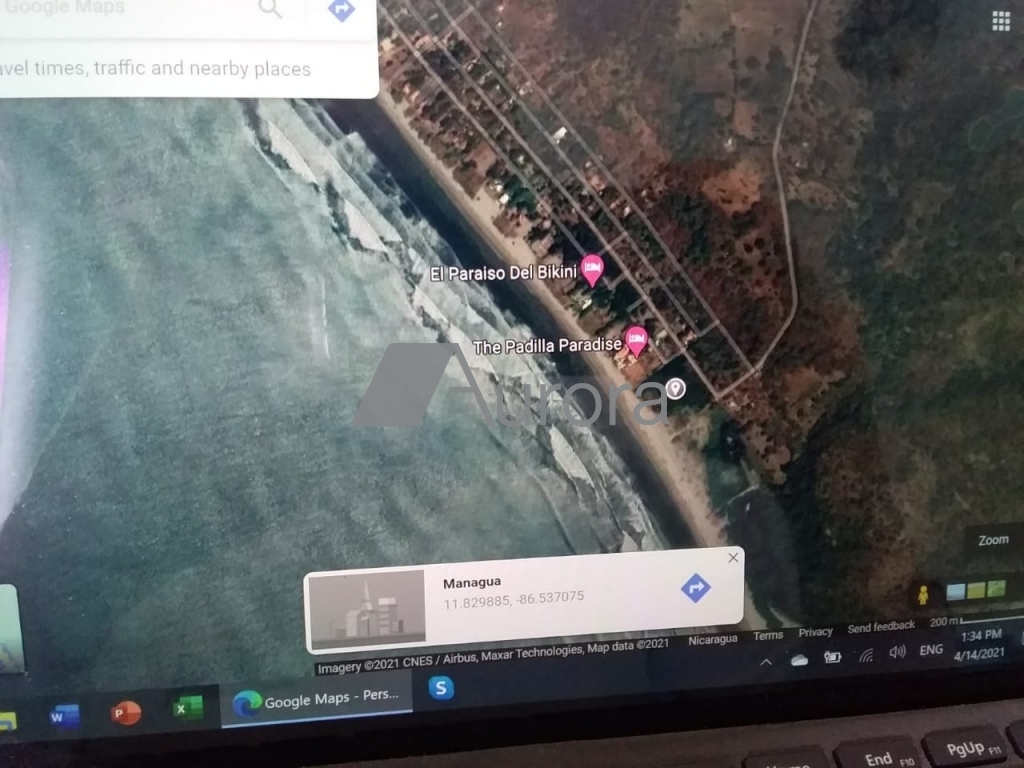The width and height of the screenshot is (1024, 768).
Task: Activate the Street View pegman
Action: pyautogui.click(x=922, y=594)
